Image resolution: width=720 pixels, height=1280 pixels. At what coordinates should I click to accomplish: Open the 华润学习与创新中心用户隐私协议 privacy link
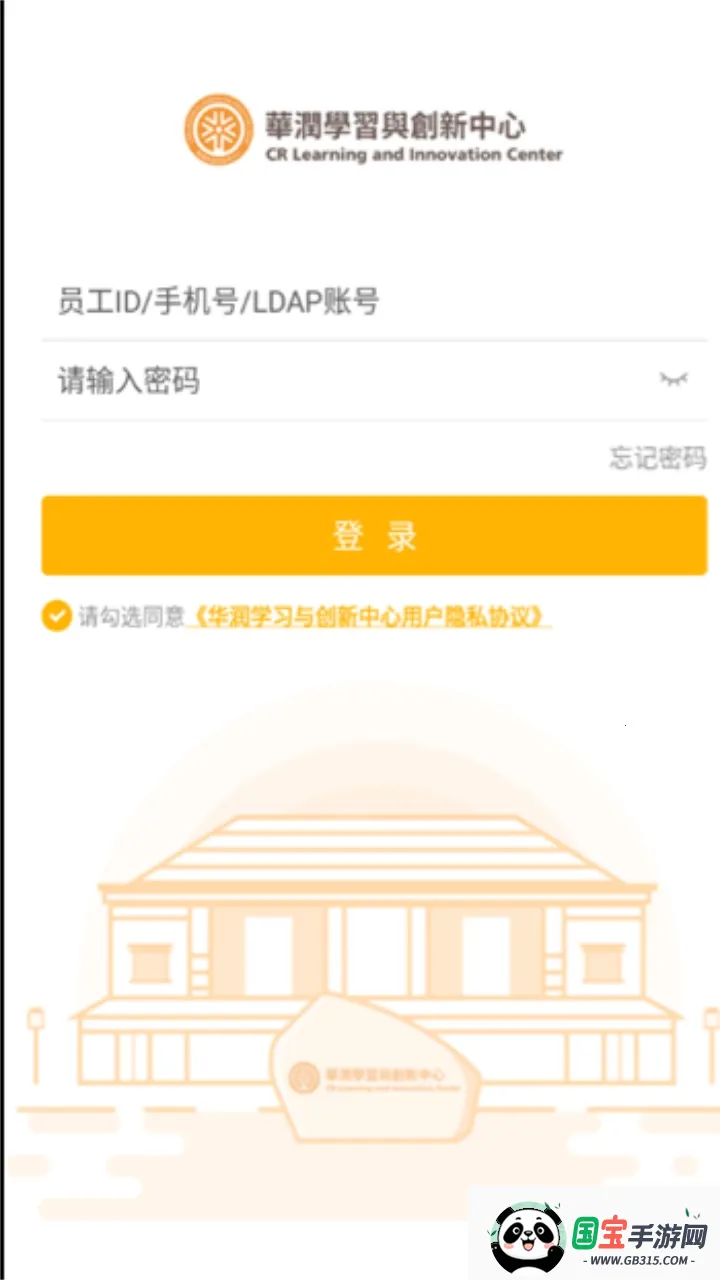coord(372,618)
